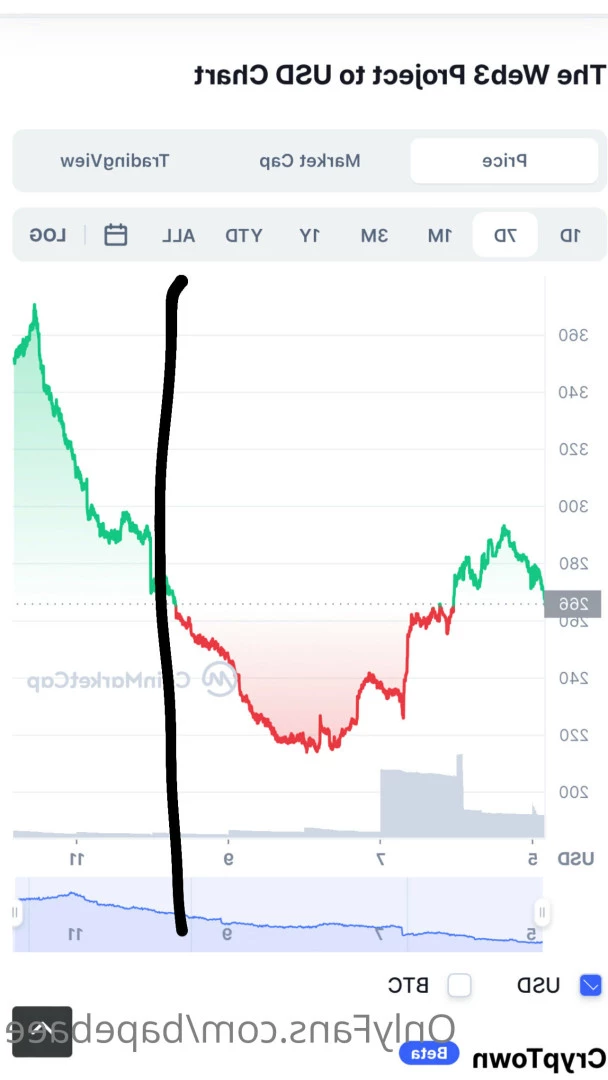The width and height of the screenshot is (608, 1080).
Task: Change chart range to 1M
Action: [x=440, y=235]
